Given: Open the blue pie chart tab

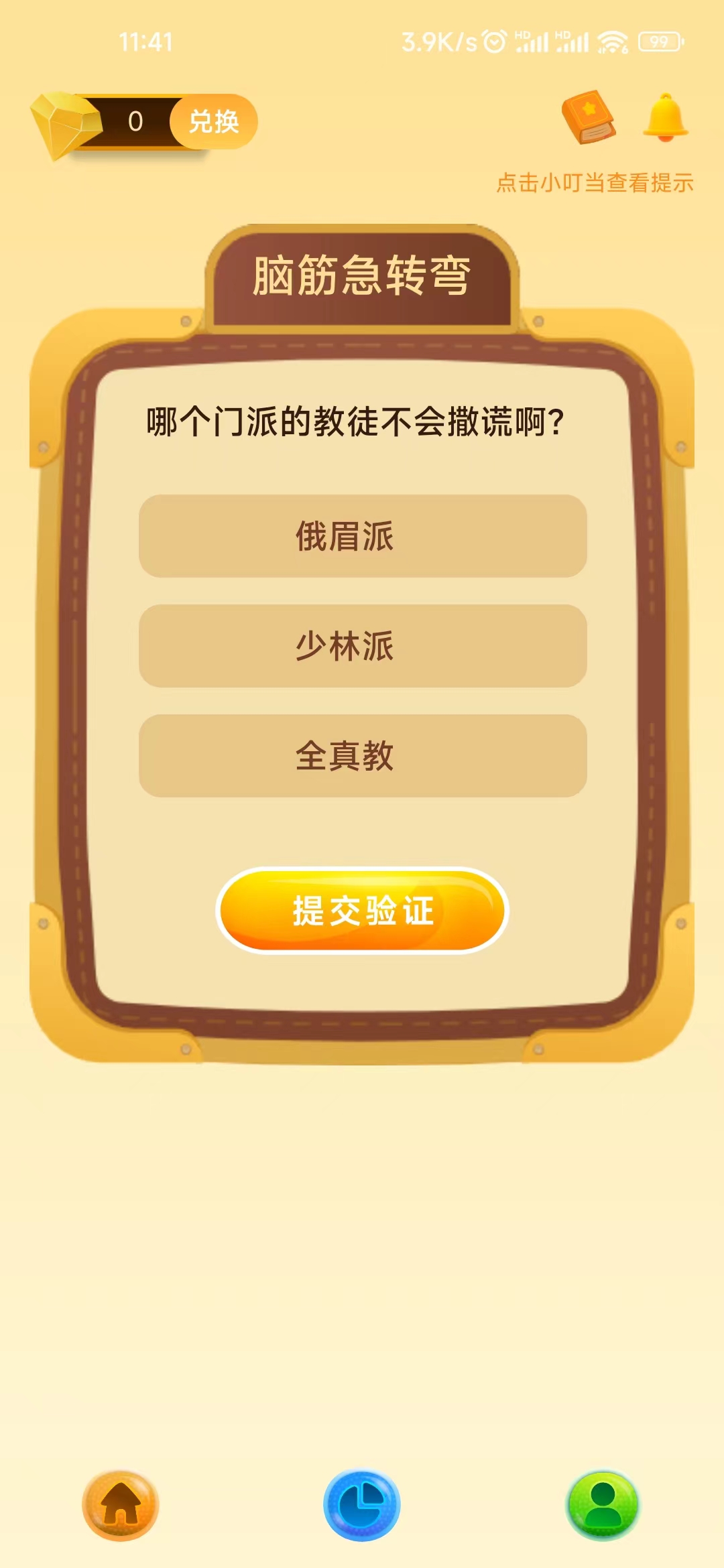Looking at the screenshot, I should pyautogui.click(x=362, y=1505).
